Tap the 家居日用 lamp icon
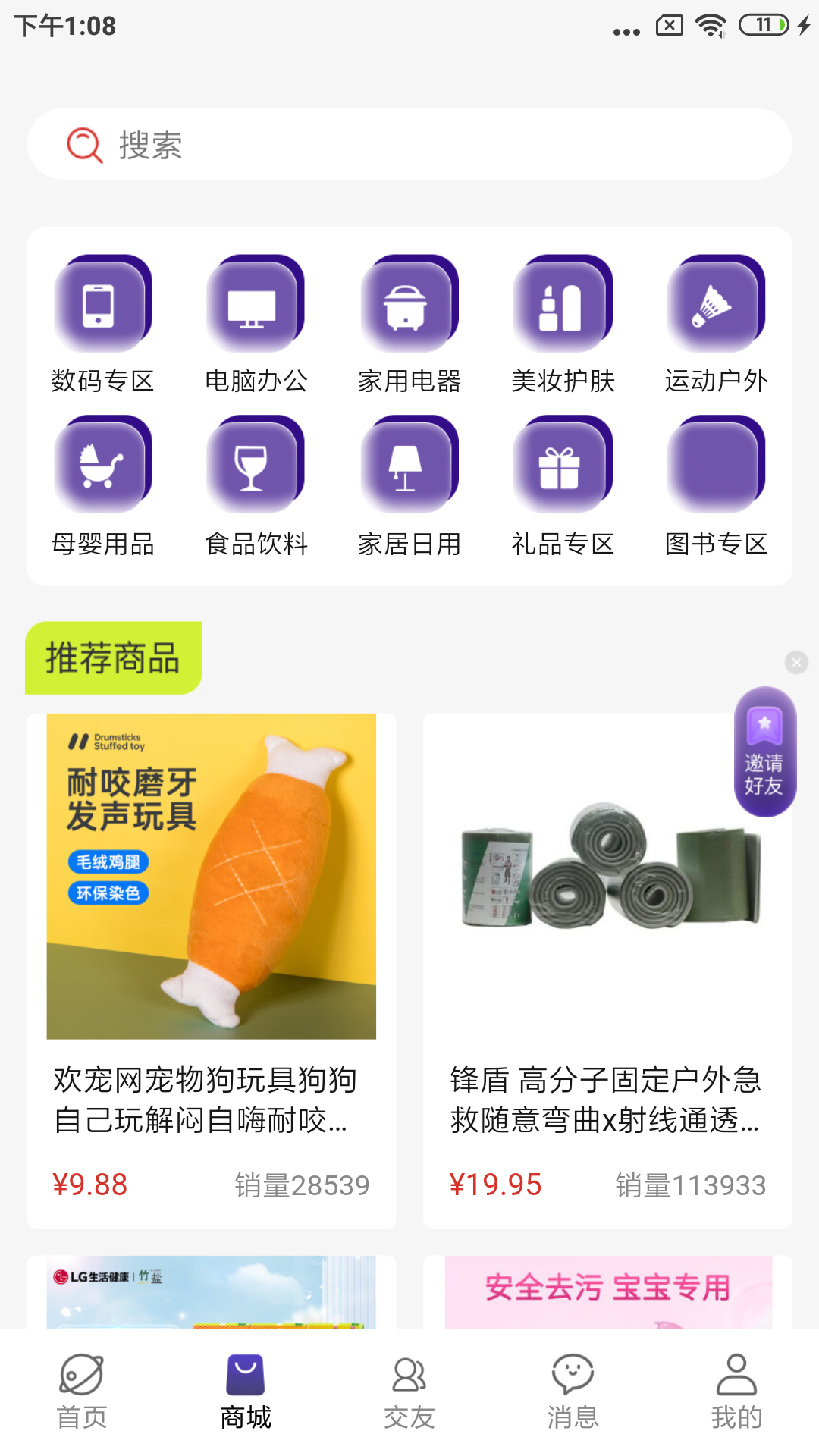Image resolution: width=819 pixels, height=1456 pixels. click(x=409, y=466)
